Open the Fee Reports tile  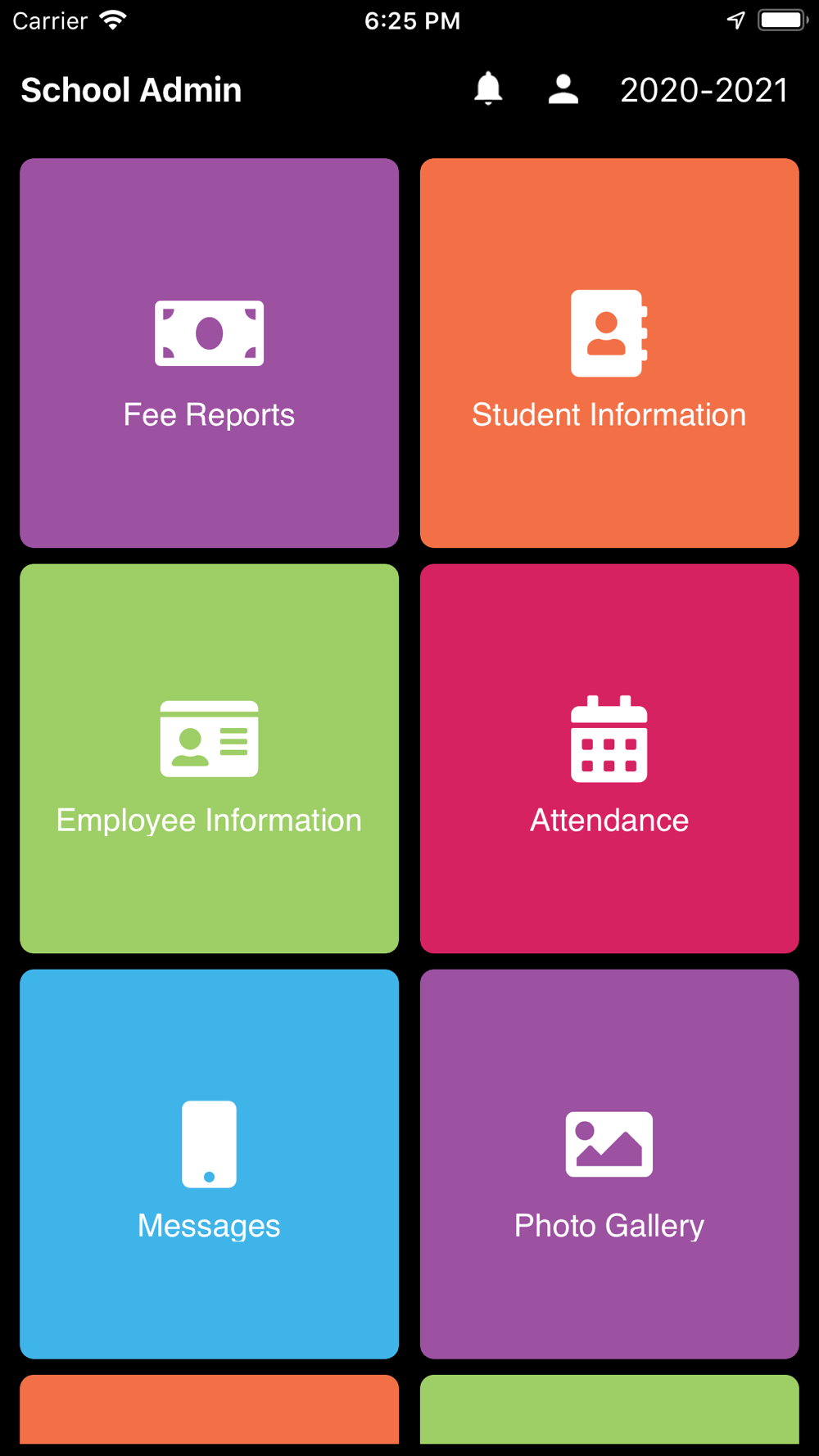click(209, 353)
